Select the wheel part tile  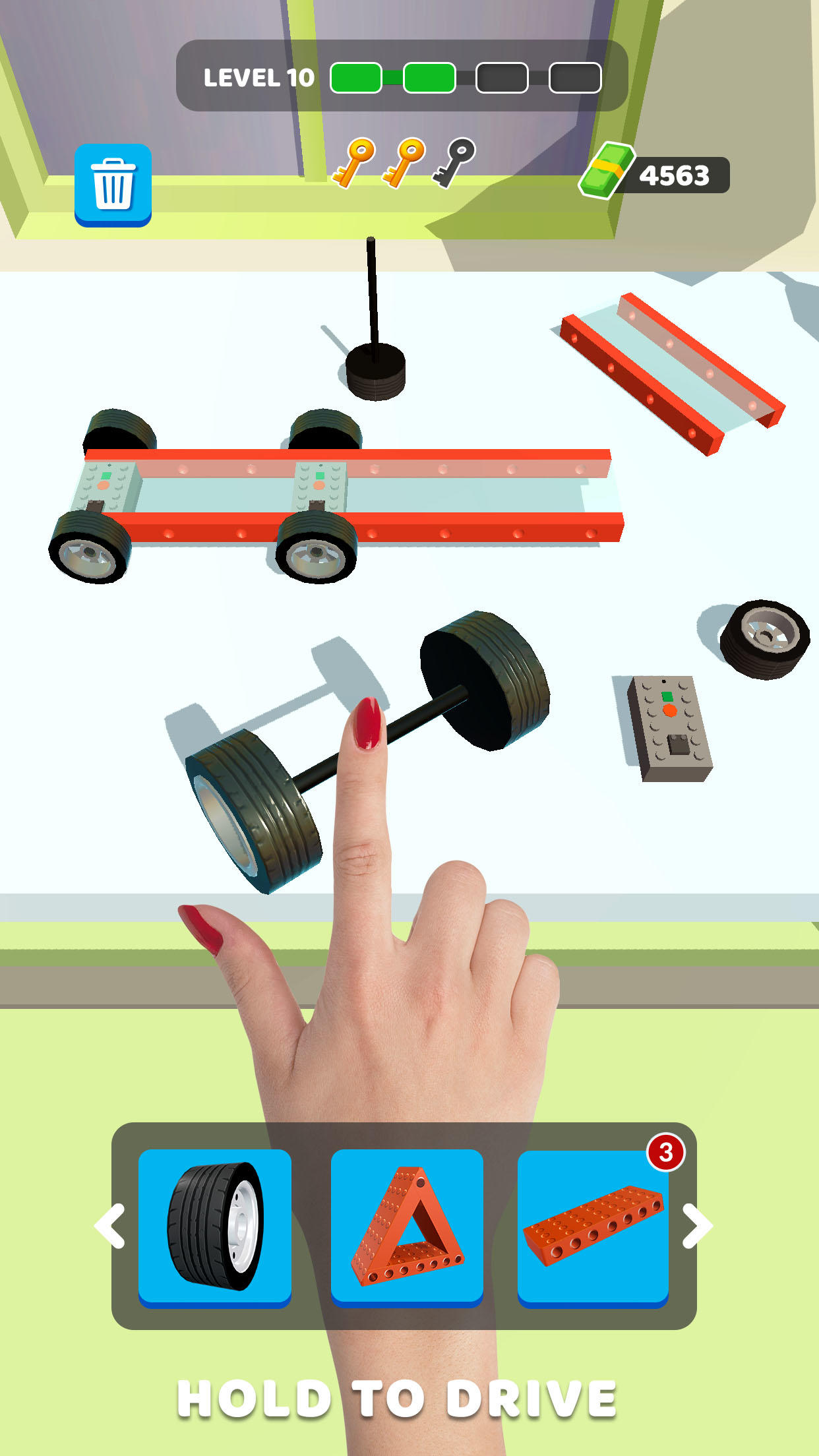tap(214, 1228)
